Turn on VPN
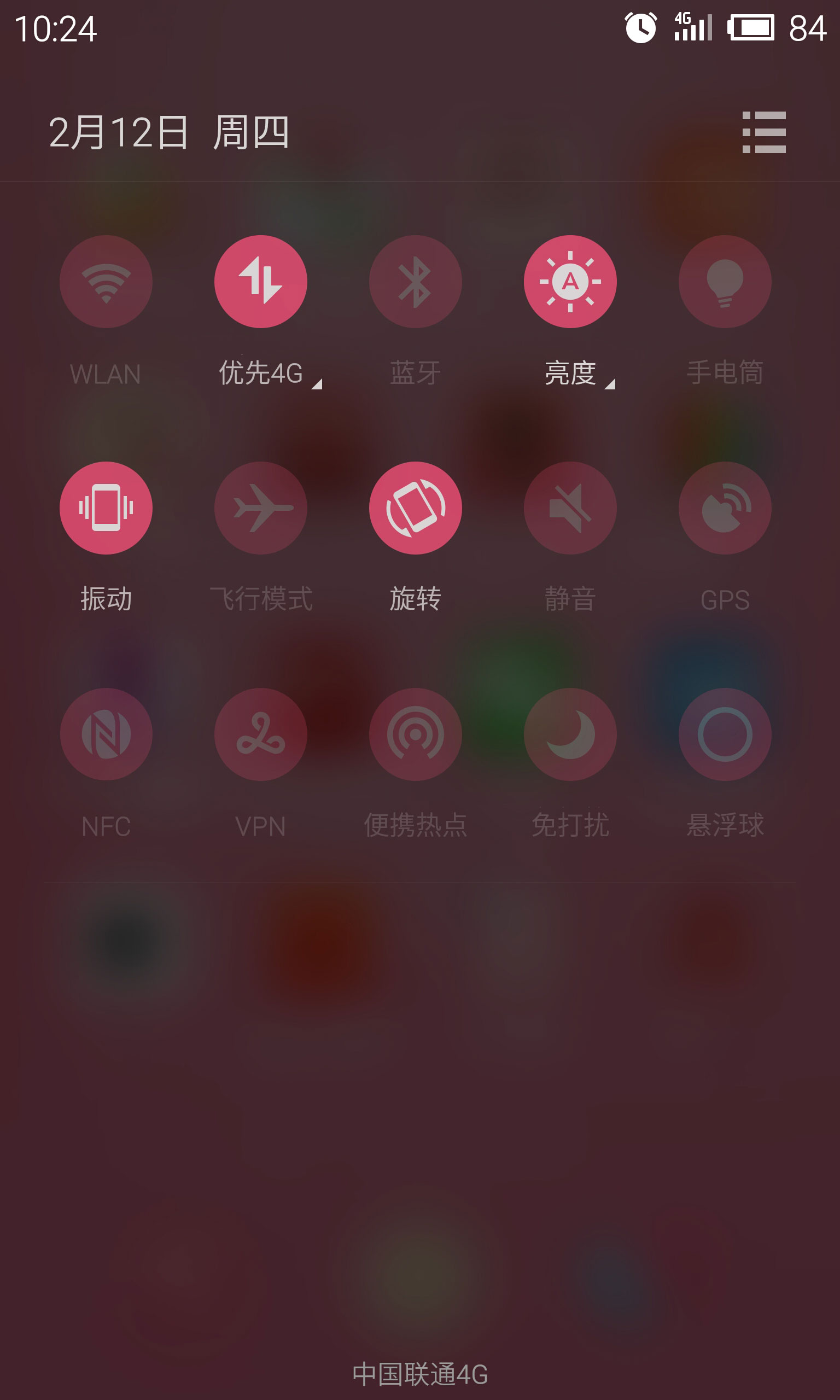The height and width of the screenshot is (1400, 840). coord(260,734)
